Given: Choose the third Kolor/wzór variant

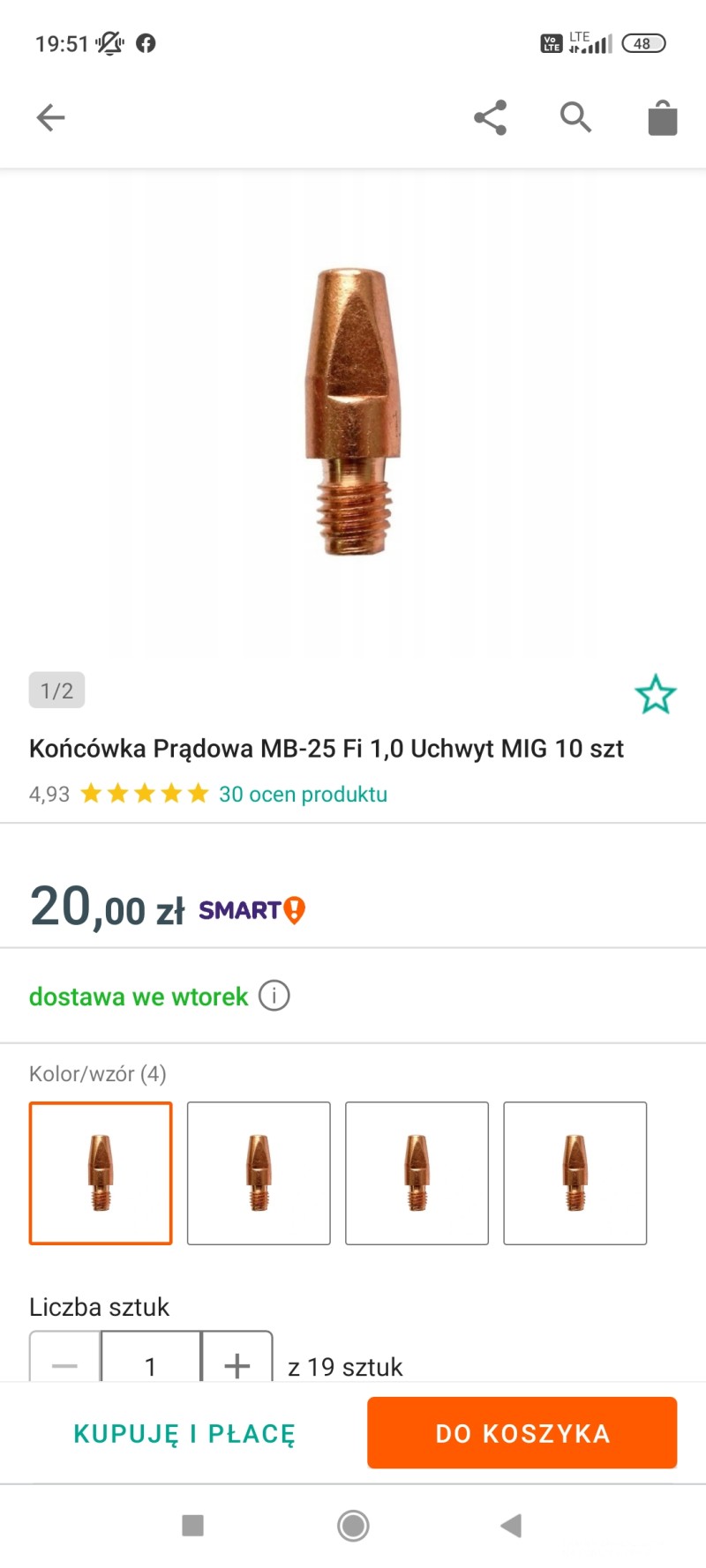Looking at the screenshot, I should [417, 1173].
